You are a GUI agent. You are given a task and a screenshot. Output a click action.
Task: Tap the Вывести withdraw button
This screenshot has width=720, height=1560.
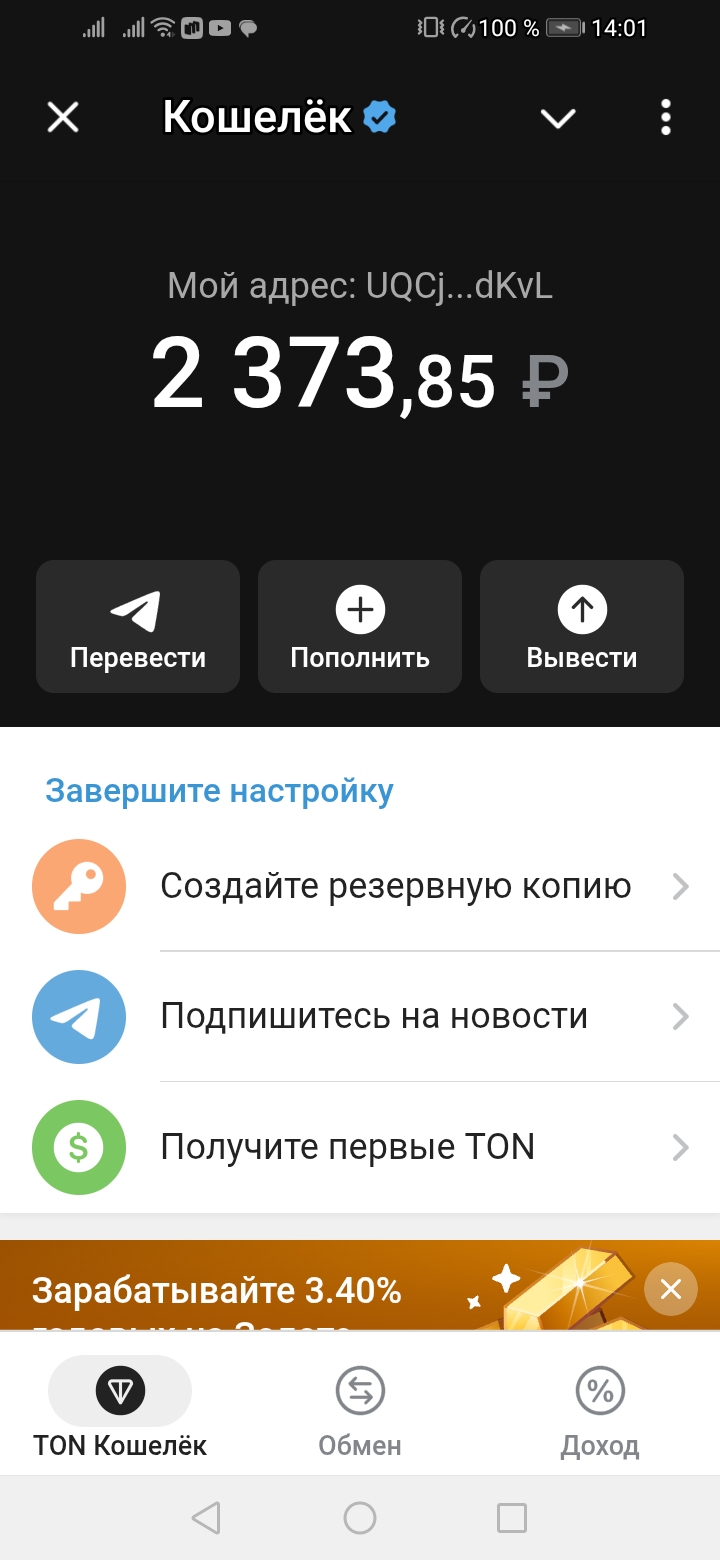[582, 627]
